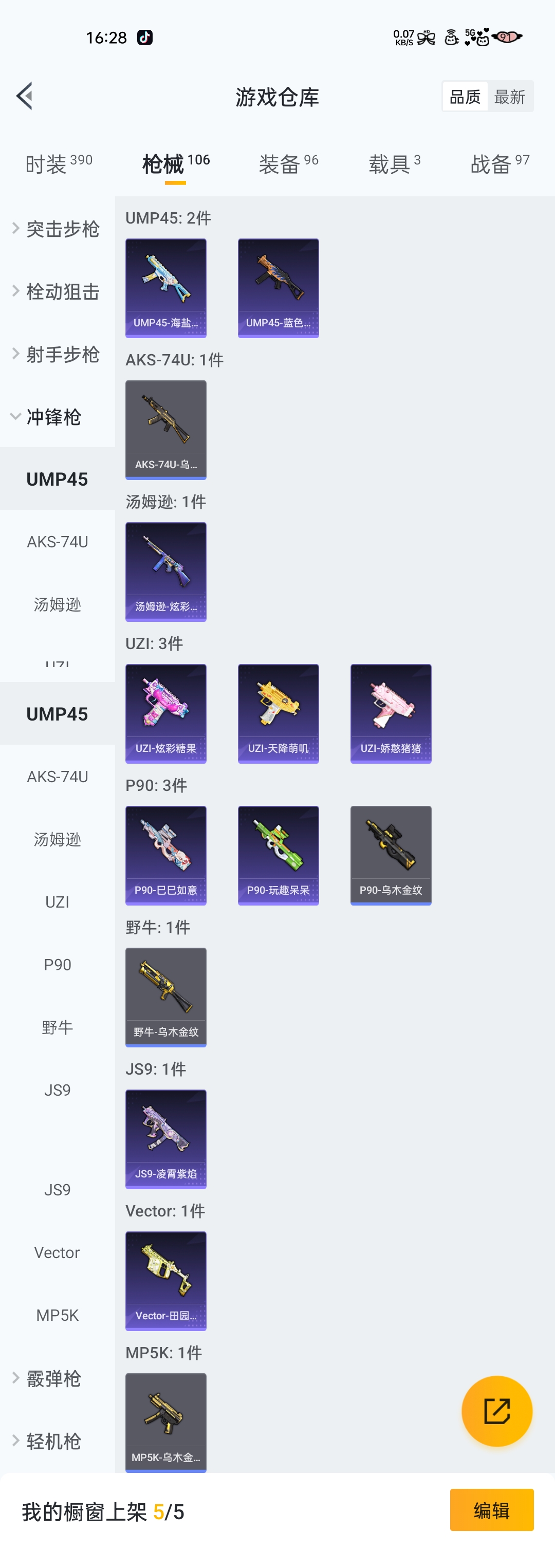Expand the 栓动狙击 category

(57, 291)
